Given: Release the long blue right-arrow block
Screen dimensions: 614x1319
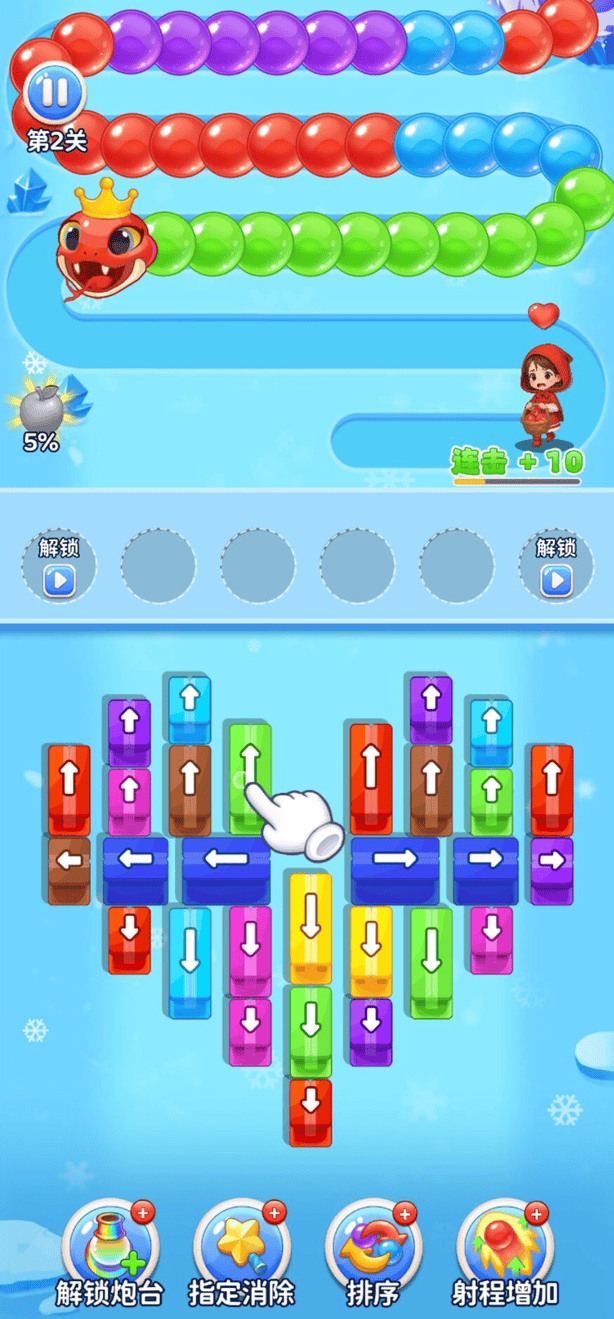Looking at the screenshot, I should click(394, 860).
